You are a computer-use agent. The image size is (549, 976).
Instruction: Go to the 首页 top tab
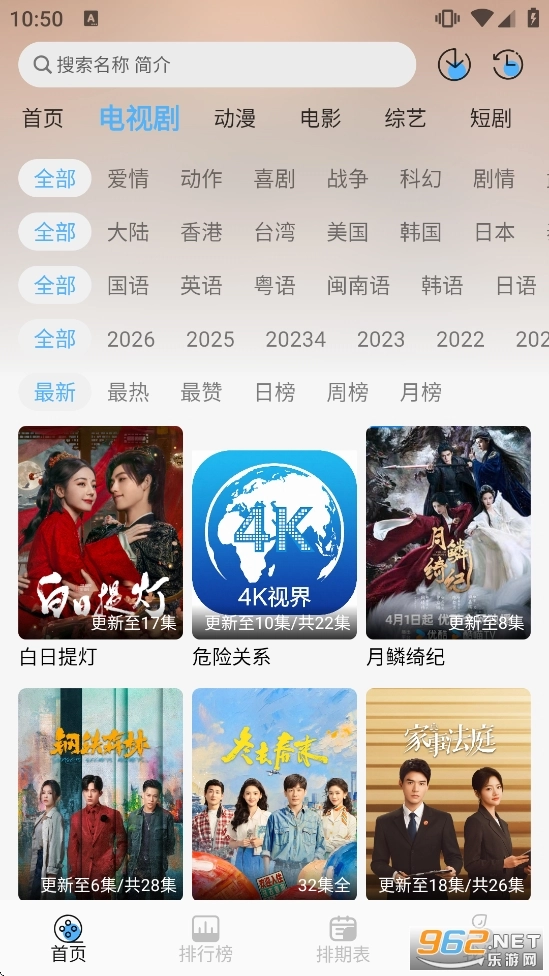tap(43, 118)
